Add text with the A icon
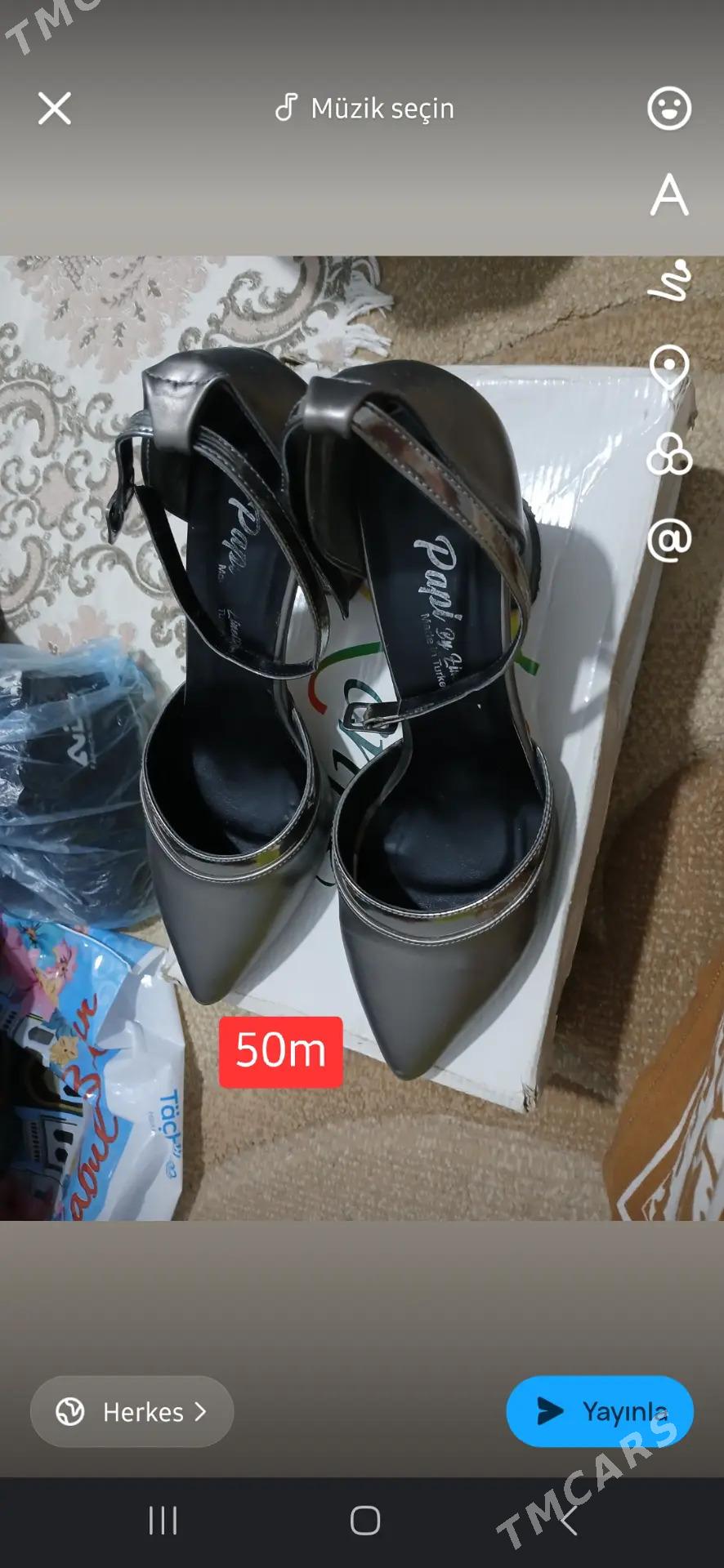 (x=669, y=195)
